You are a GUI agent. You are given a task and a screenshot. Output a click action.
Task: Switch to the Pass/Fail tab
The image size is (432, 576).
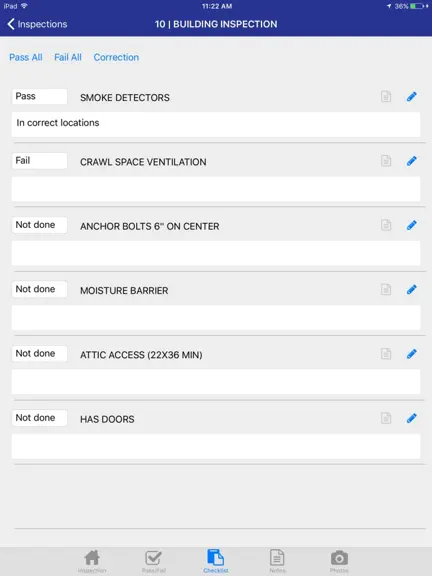154,561
